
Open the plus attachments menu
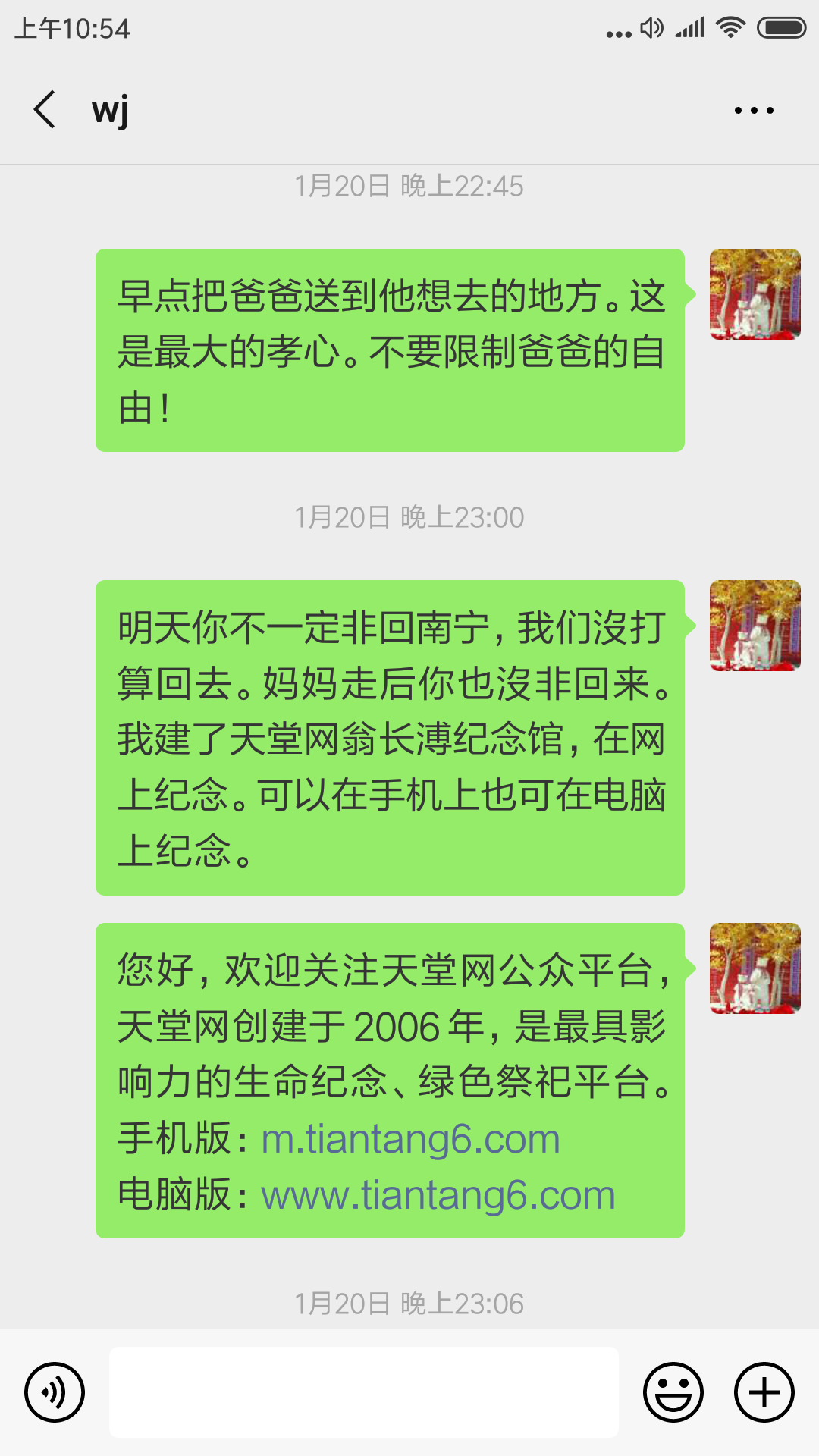click(x=764, y=1392)
